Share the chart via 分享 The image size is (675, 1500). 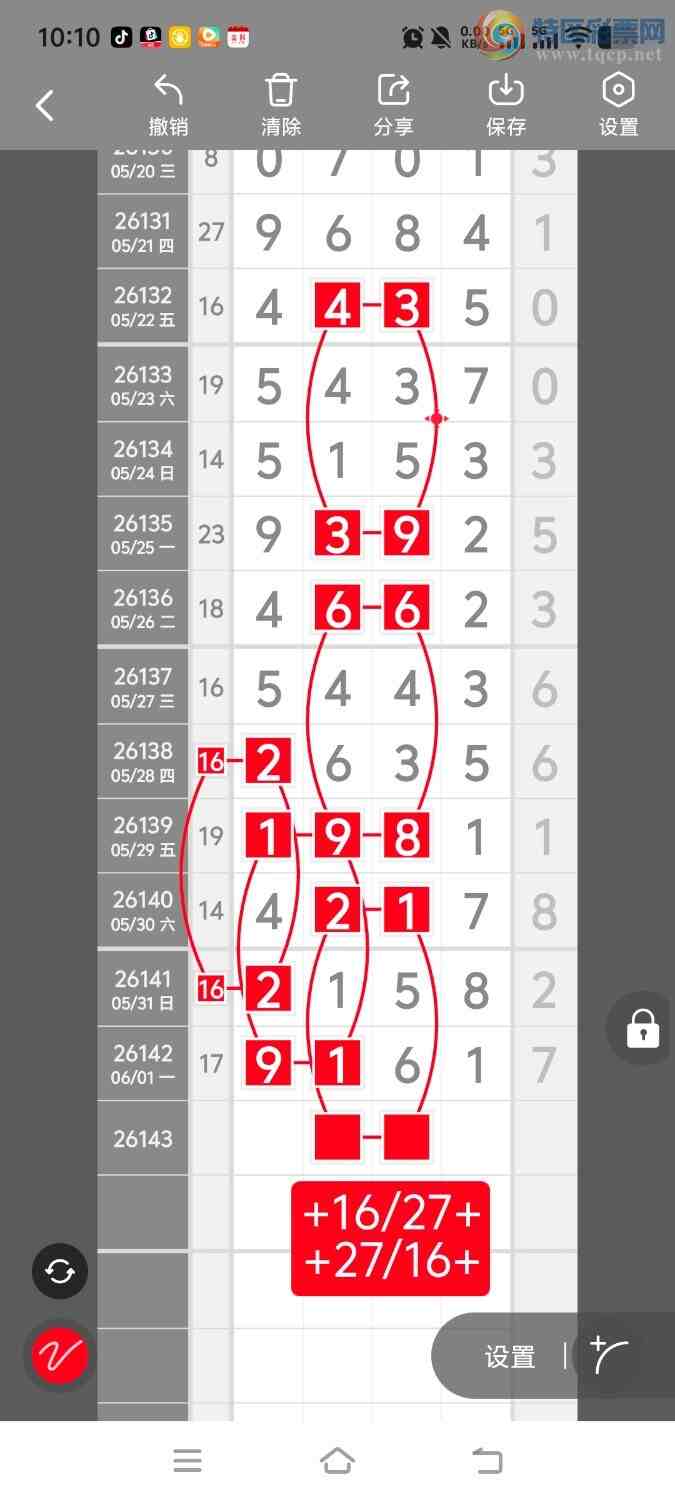click(x=393, y=105)
